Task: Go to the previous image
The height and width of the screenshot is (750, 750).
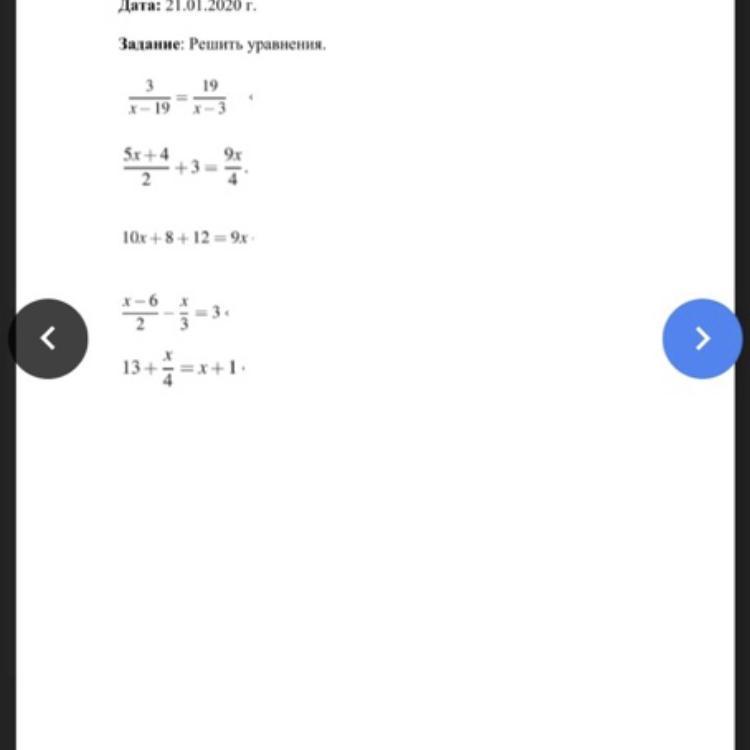Action: click(x=48, y=338)
